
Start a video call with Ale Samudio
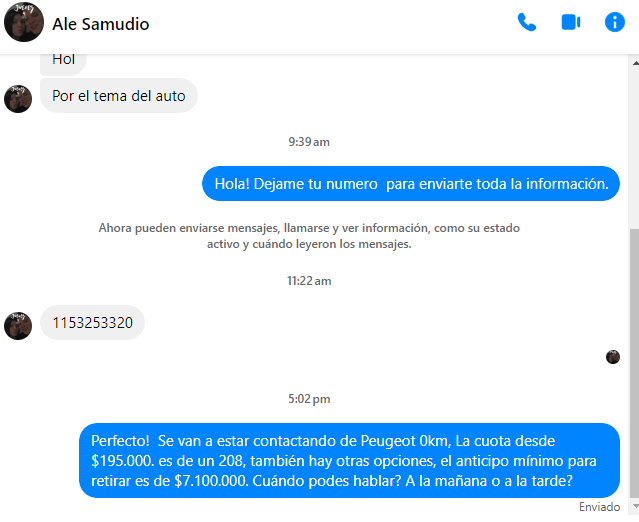pos(570,22)
